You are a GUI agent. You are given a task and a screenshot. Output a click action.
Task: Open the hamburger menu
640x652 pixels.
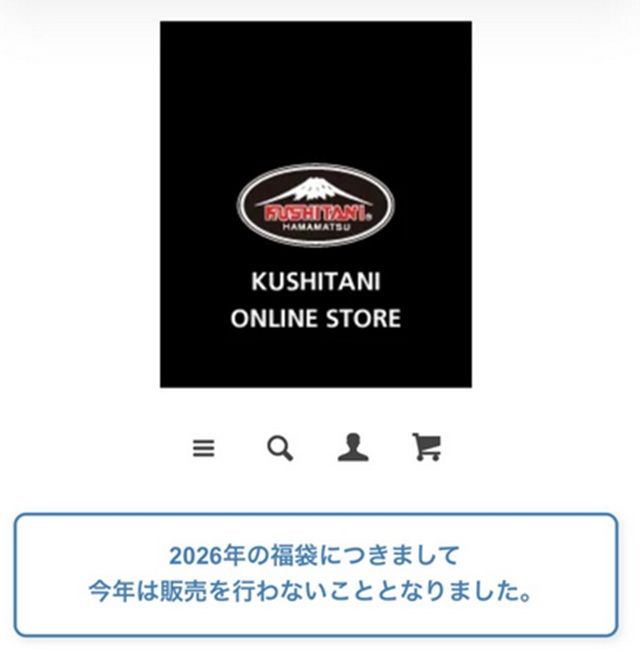[204, 449]
